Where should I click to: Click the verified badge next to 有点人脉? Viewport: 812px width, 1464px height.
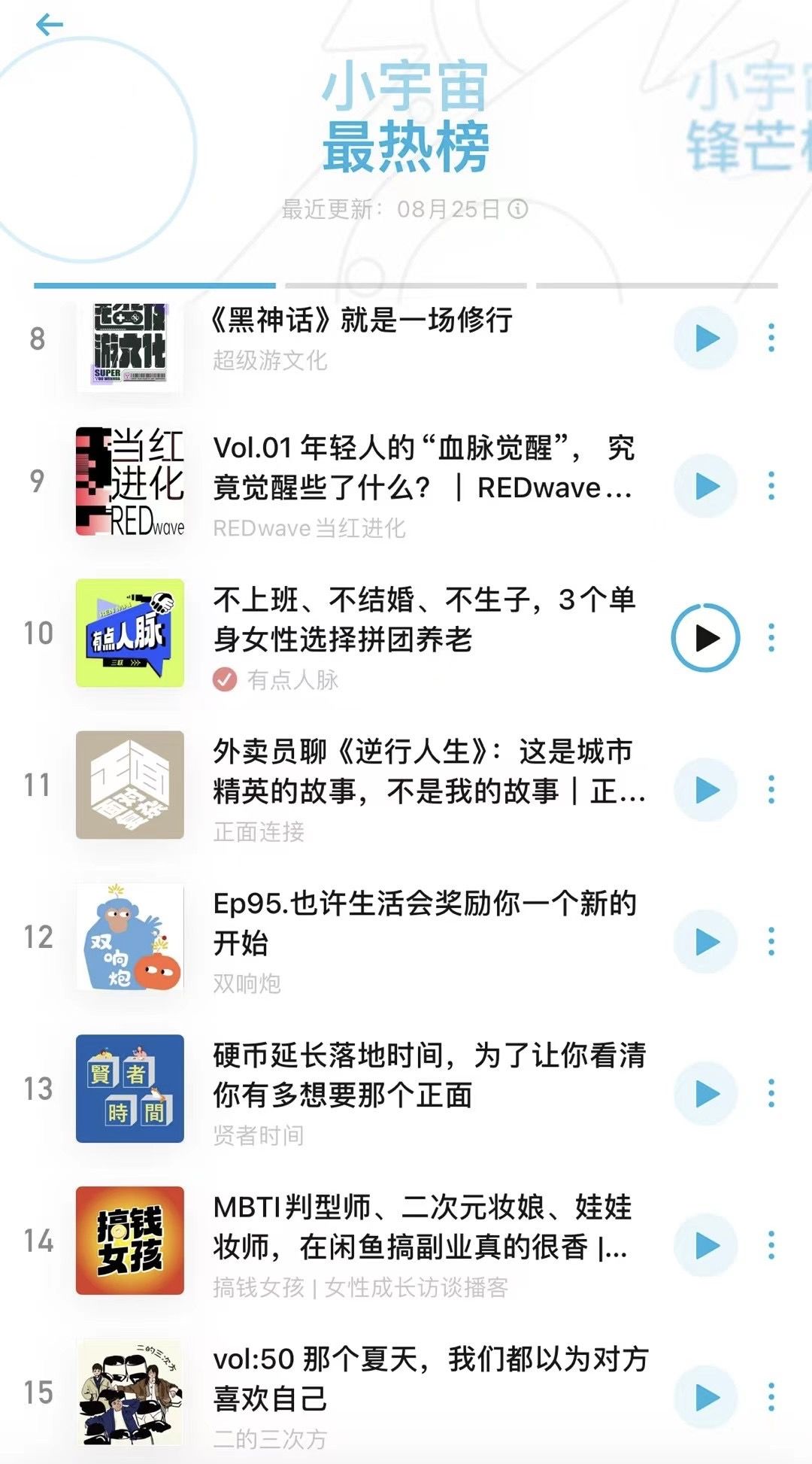[223, 679]
